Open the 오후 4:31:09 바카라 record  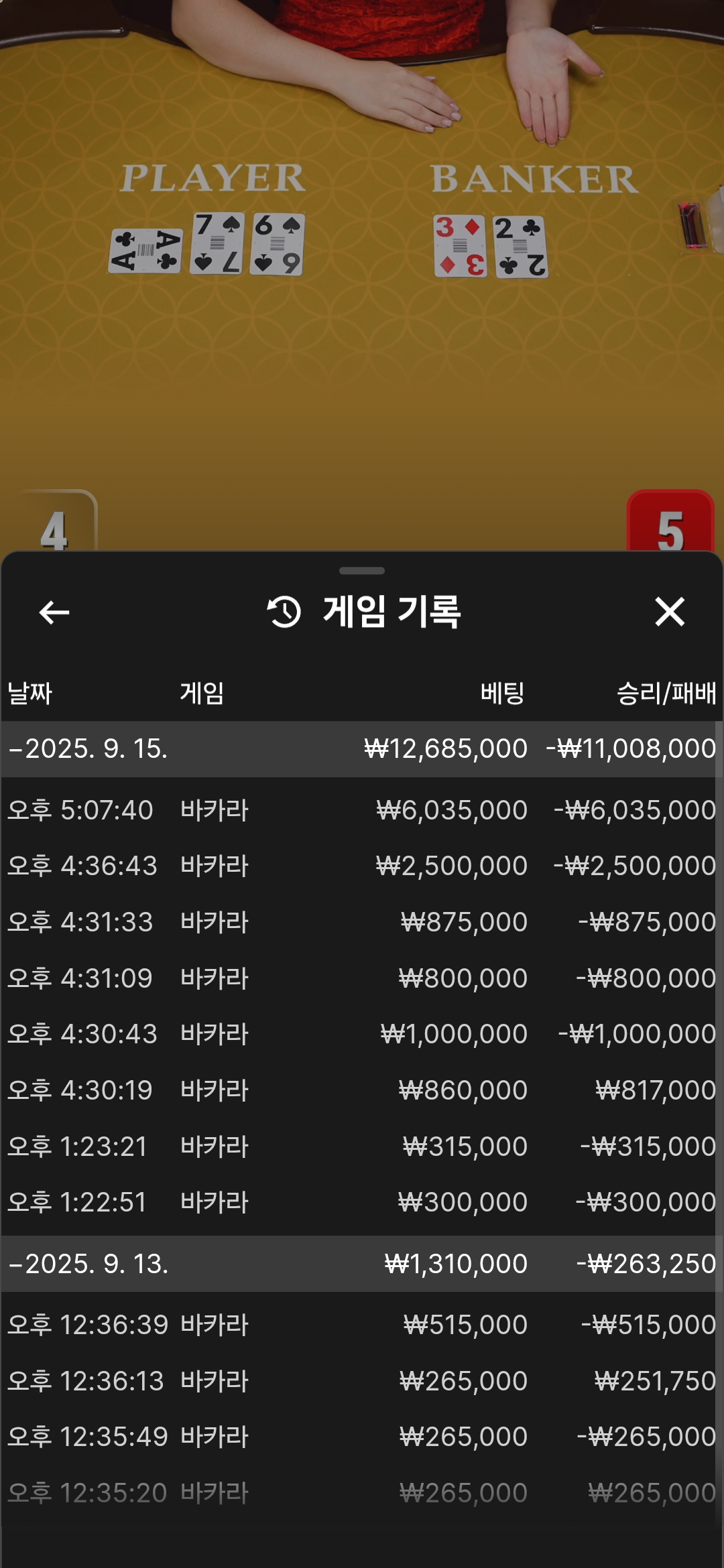361,978
